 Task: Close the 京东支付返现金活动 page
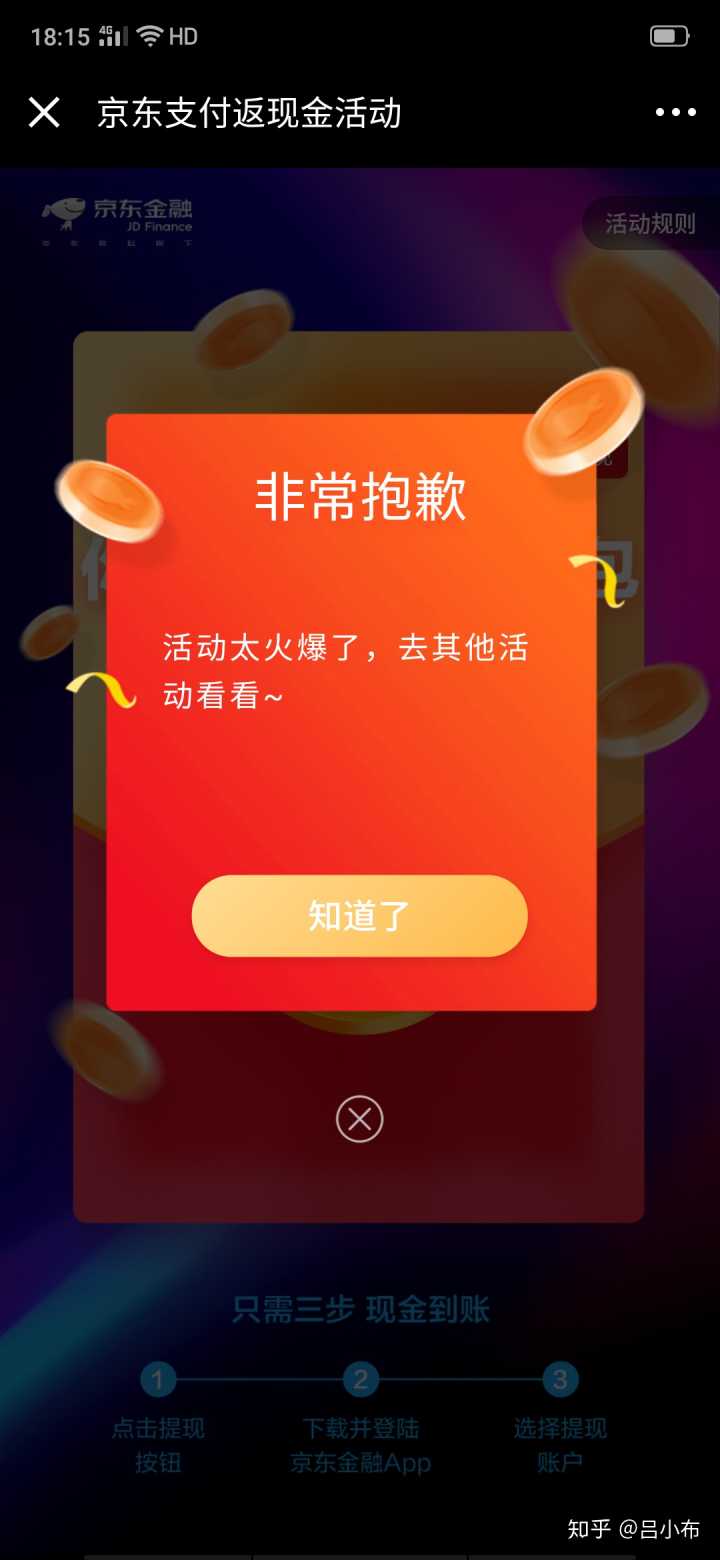tap(44, 113)
